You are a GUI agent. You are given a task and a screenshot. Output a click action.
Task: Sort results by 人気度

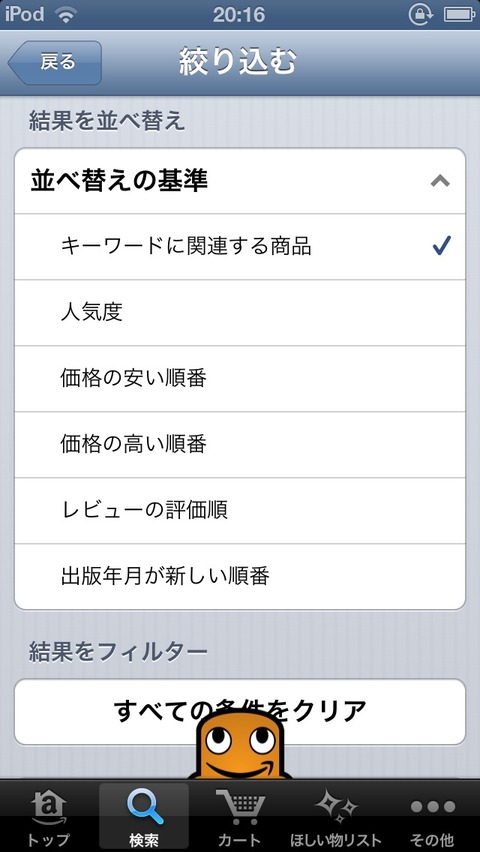pos(240,313)
